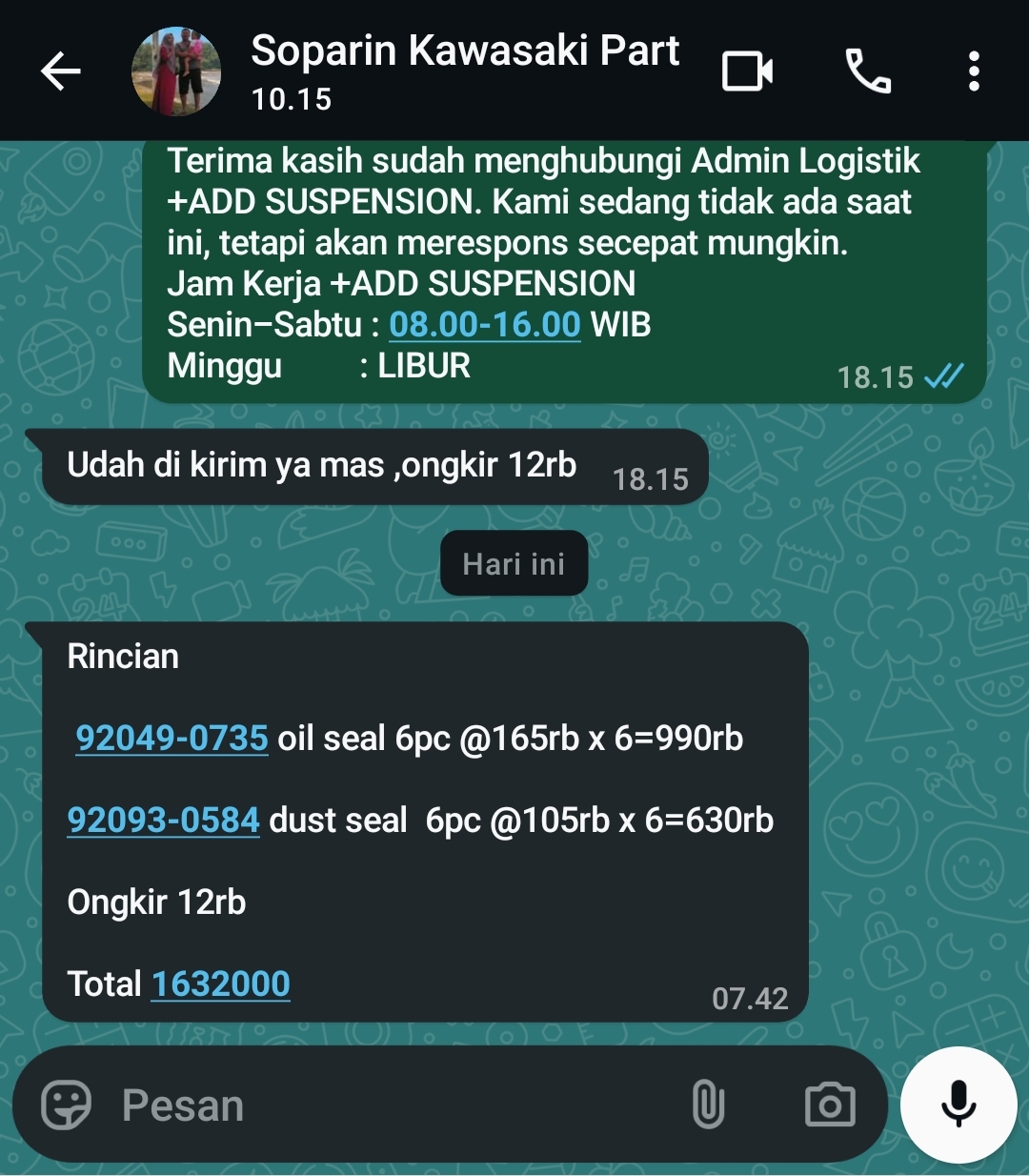Open the overflow menu
Image resolution: width=1029 pixels, height=1176 pixels.
coord(973,71)
